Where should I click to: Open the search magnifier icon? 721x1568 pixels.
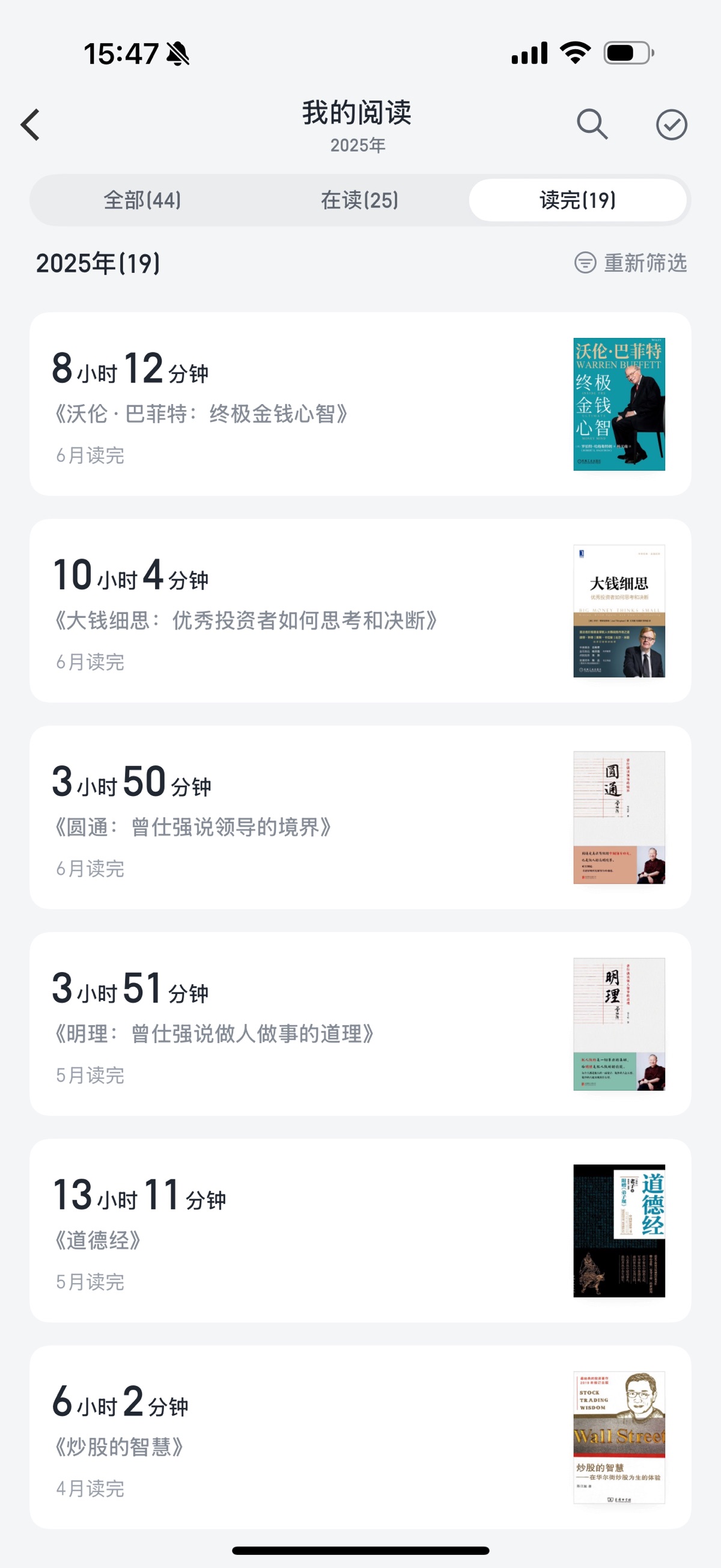tap(591, 125)
